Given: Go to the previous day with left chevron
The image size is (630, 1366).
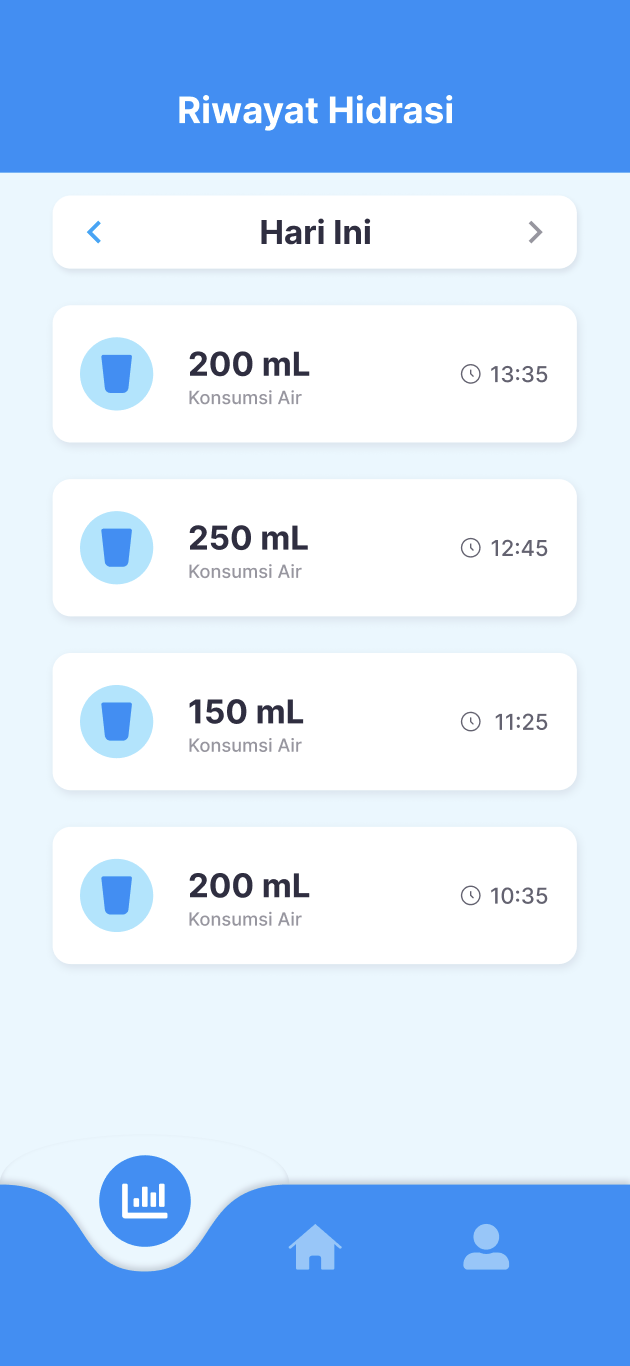Looking at the screenshot, I should tap(94, 232).
